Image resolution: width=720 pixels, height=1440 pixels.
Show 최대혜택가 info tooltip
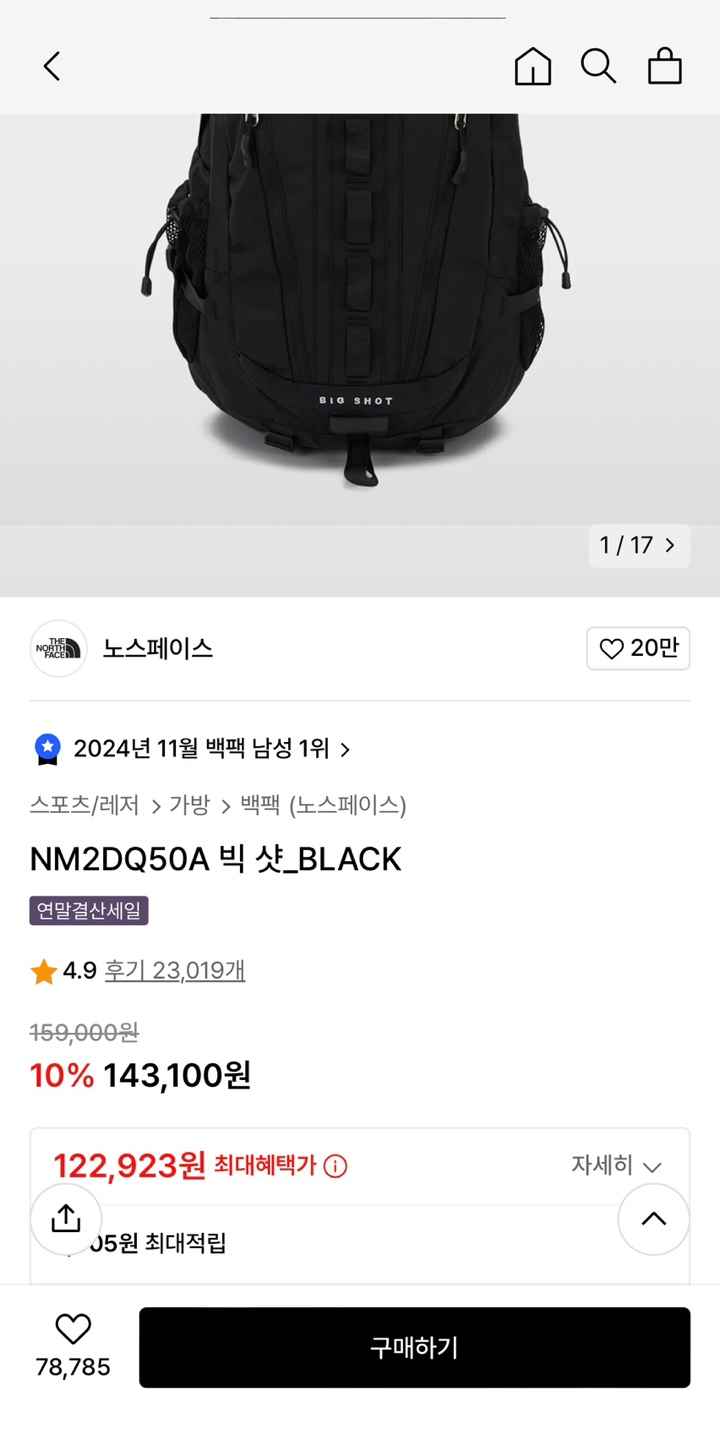336,1166
